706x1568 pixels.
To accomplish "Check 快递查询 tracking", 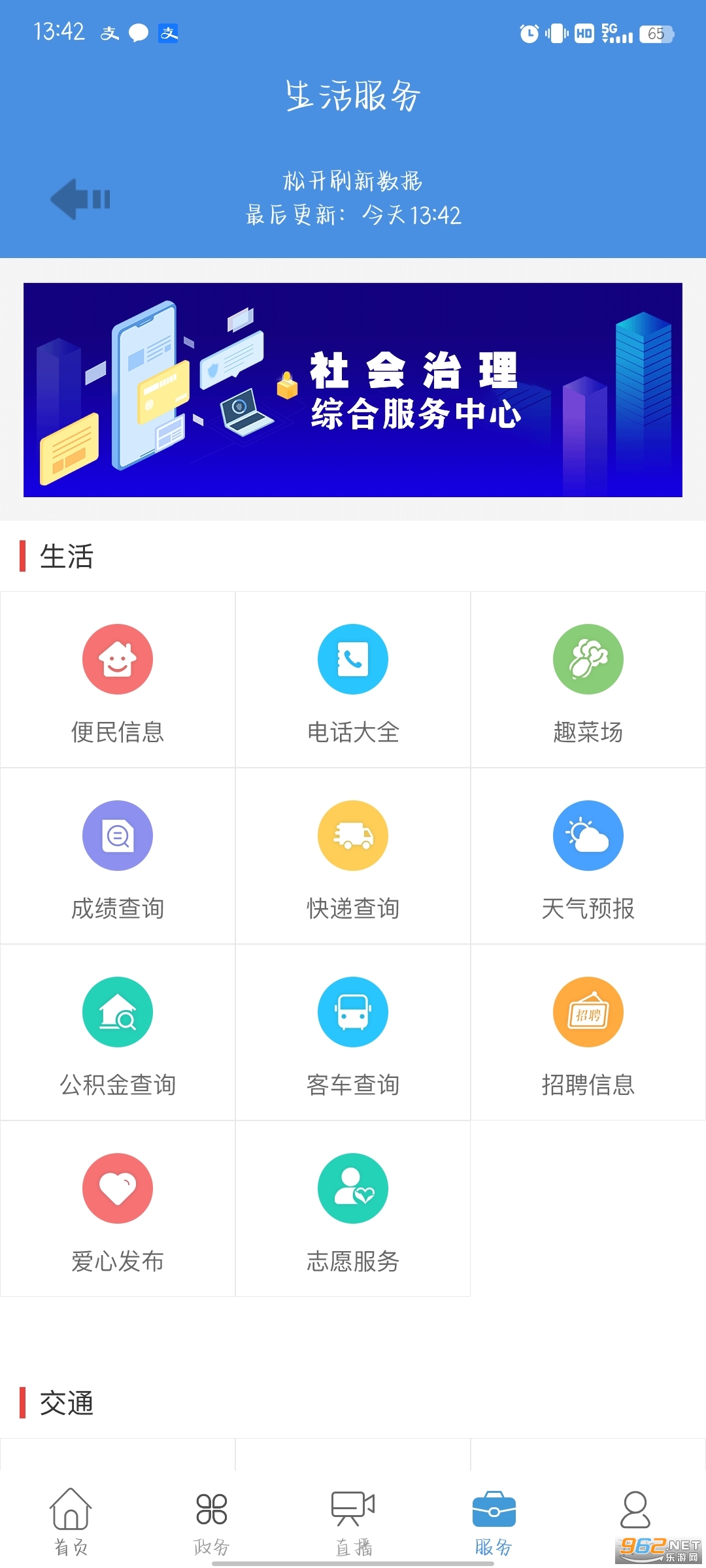I will pos(353,857).
